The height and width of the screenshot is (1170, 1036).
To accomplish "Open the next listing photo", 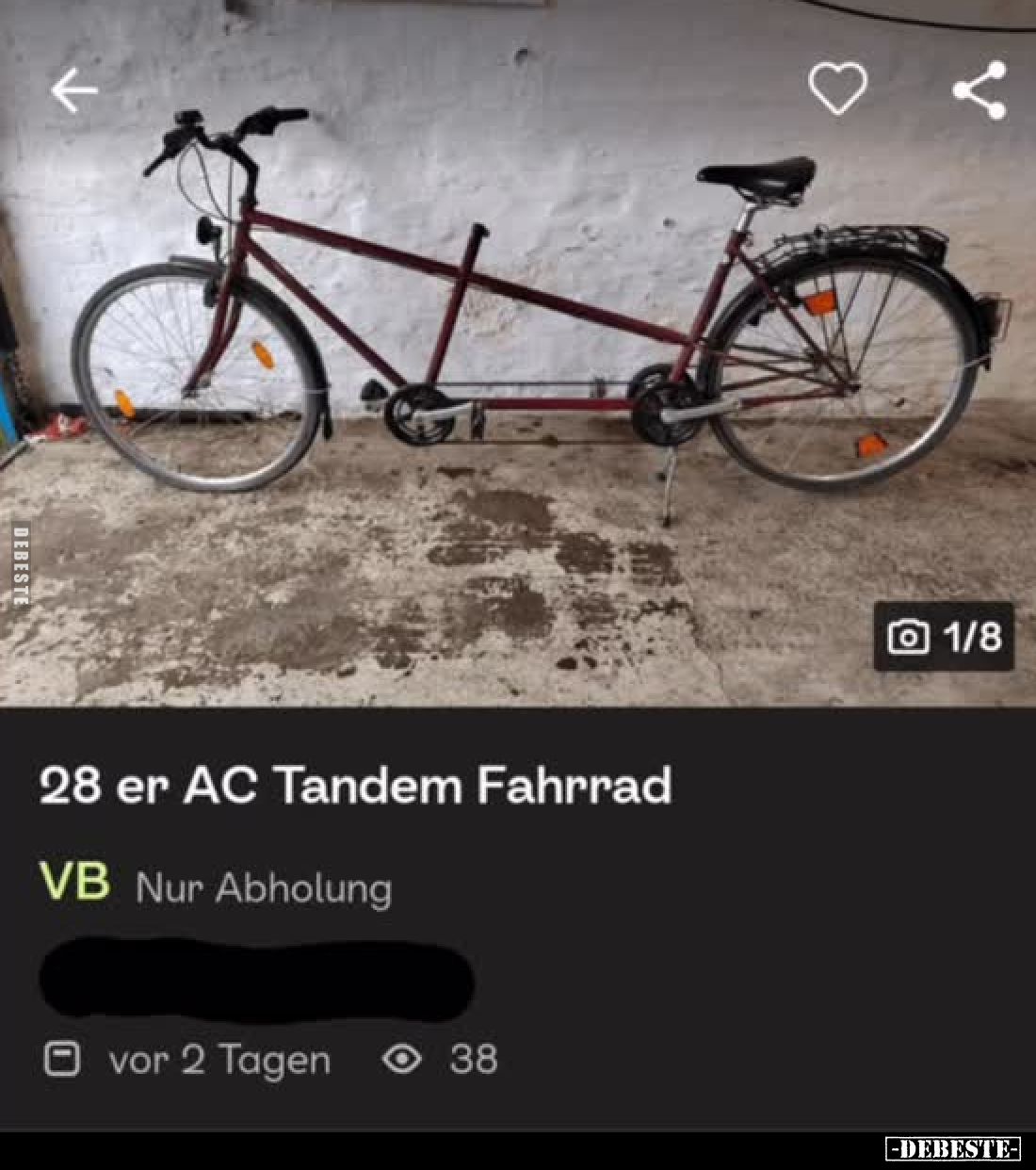I will click(518, 358).
